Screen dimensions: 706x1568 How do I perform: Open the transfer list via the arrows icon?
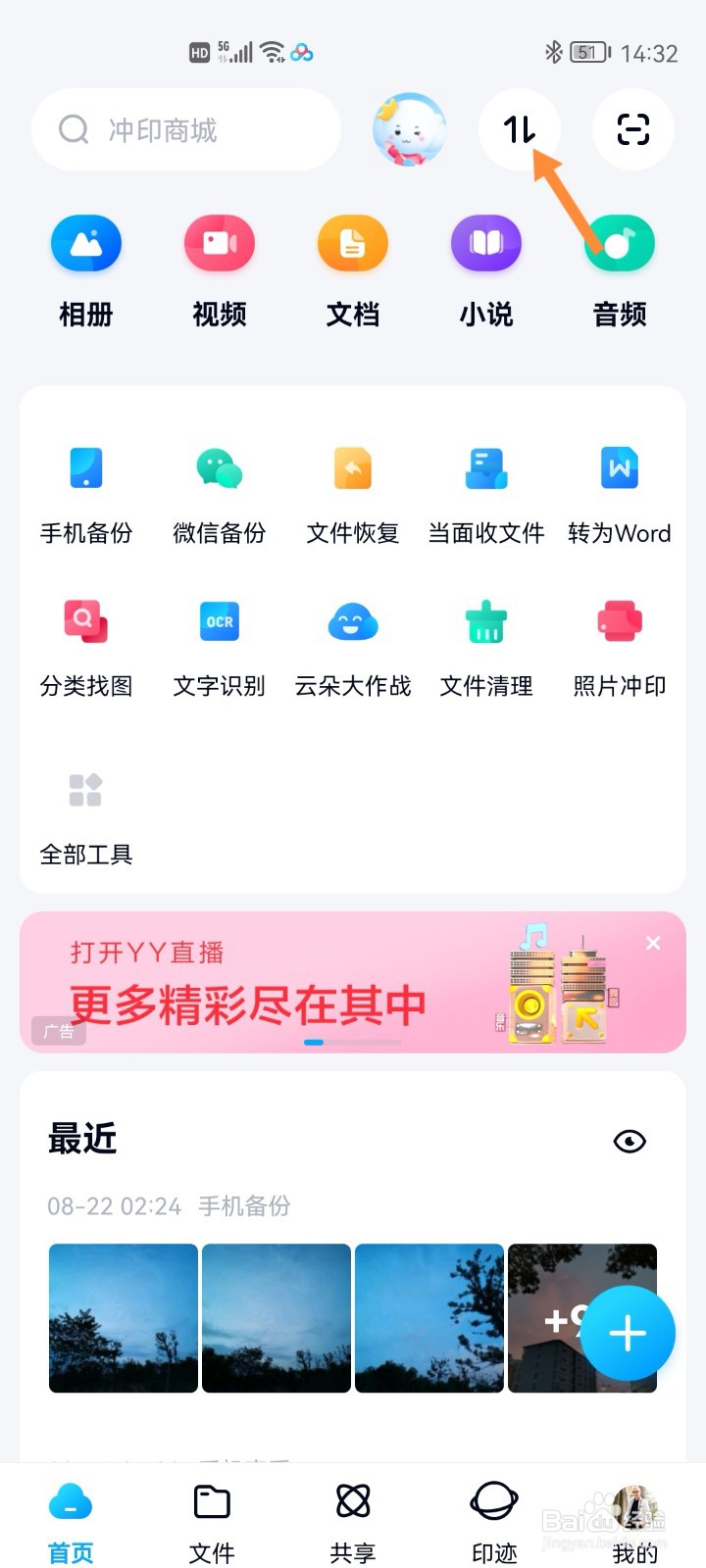[x=520, y=129]
